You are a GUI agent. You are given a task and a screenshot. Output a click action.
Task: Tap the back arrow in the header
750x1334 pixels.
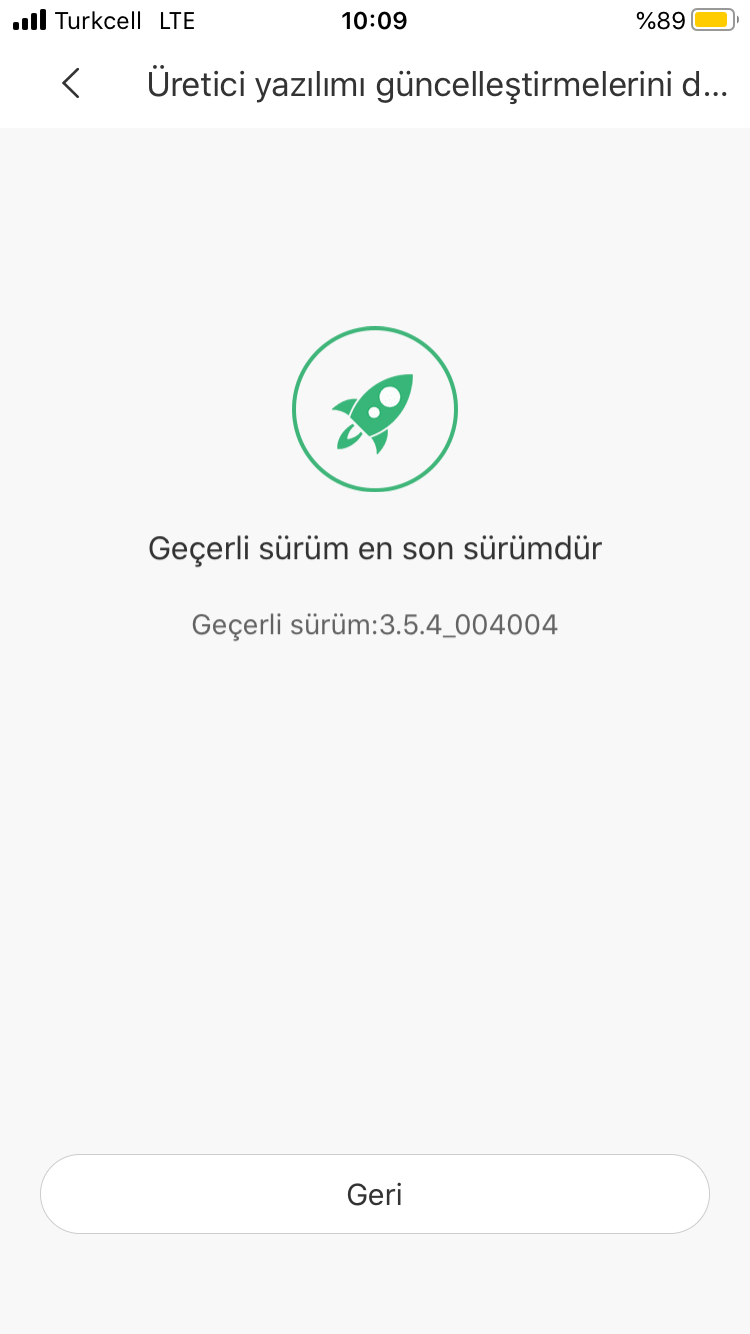click(70, 84)
